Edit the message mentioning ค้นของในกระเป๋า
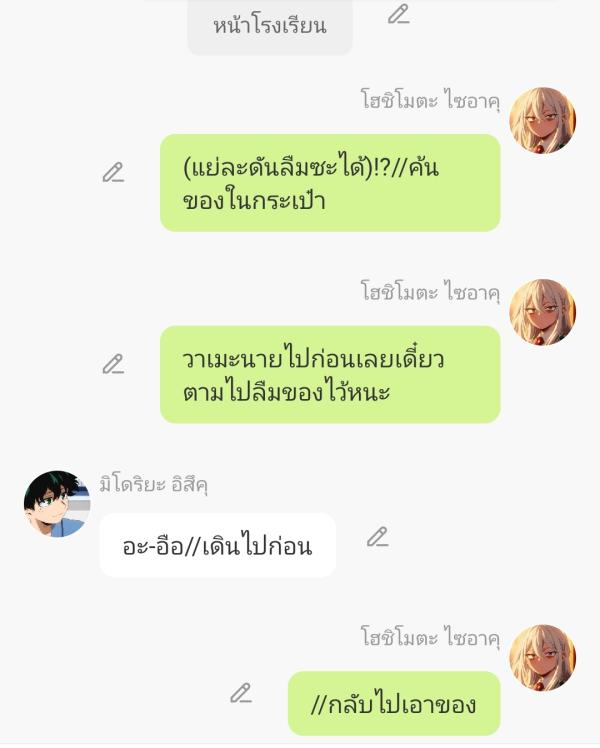The image size is (600, 748). click(x=113, y=173)
